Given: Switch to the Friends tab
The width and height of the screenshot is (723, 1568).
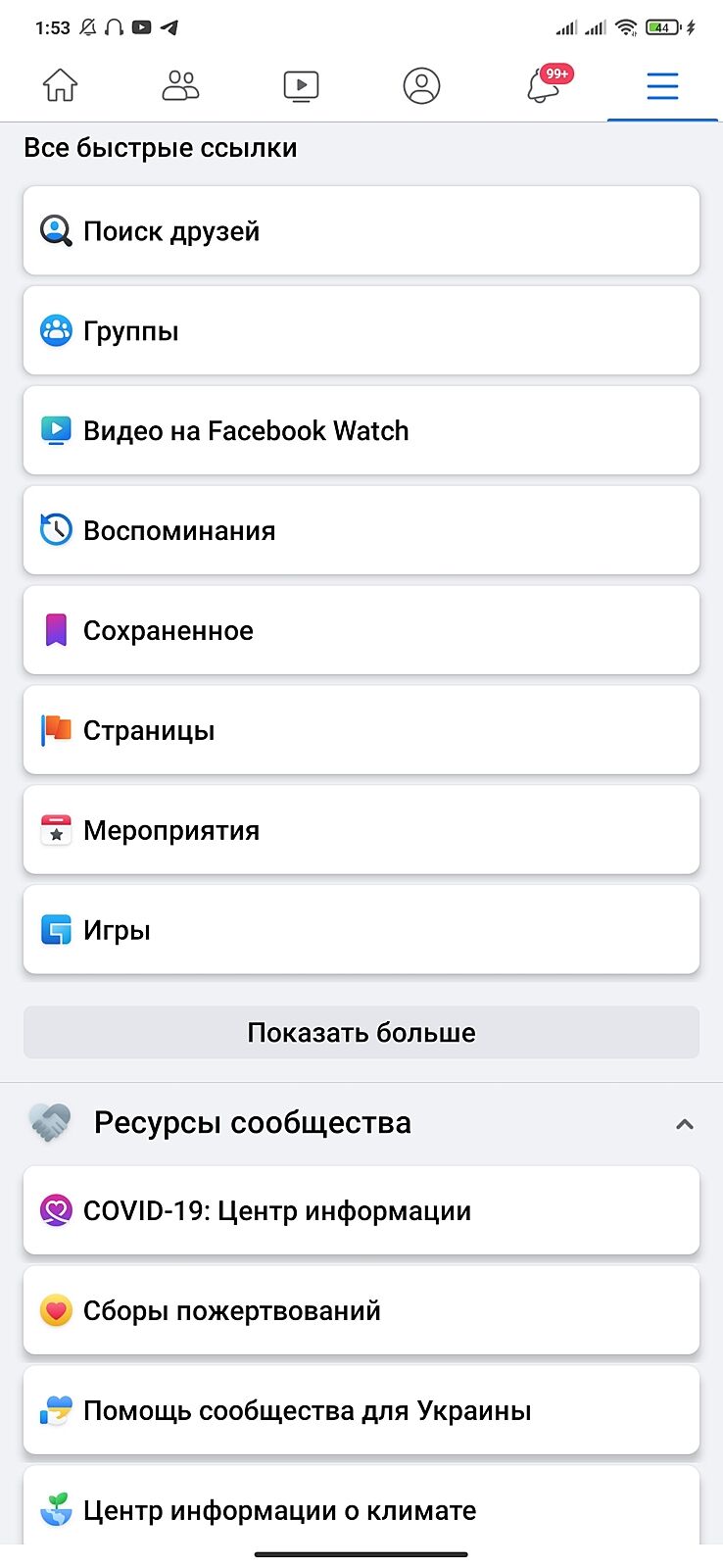Looking at the screenshot, I should coord(180,86).
